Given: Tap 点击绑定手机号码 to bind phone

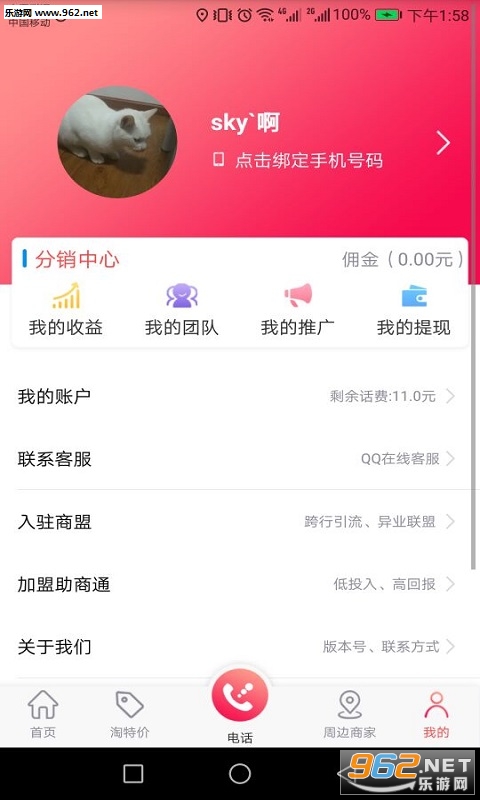Looking at the screenshot, I should point(298,161).
